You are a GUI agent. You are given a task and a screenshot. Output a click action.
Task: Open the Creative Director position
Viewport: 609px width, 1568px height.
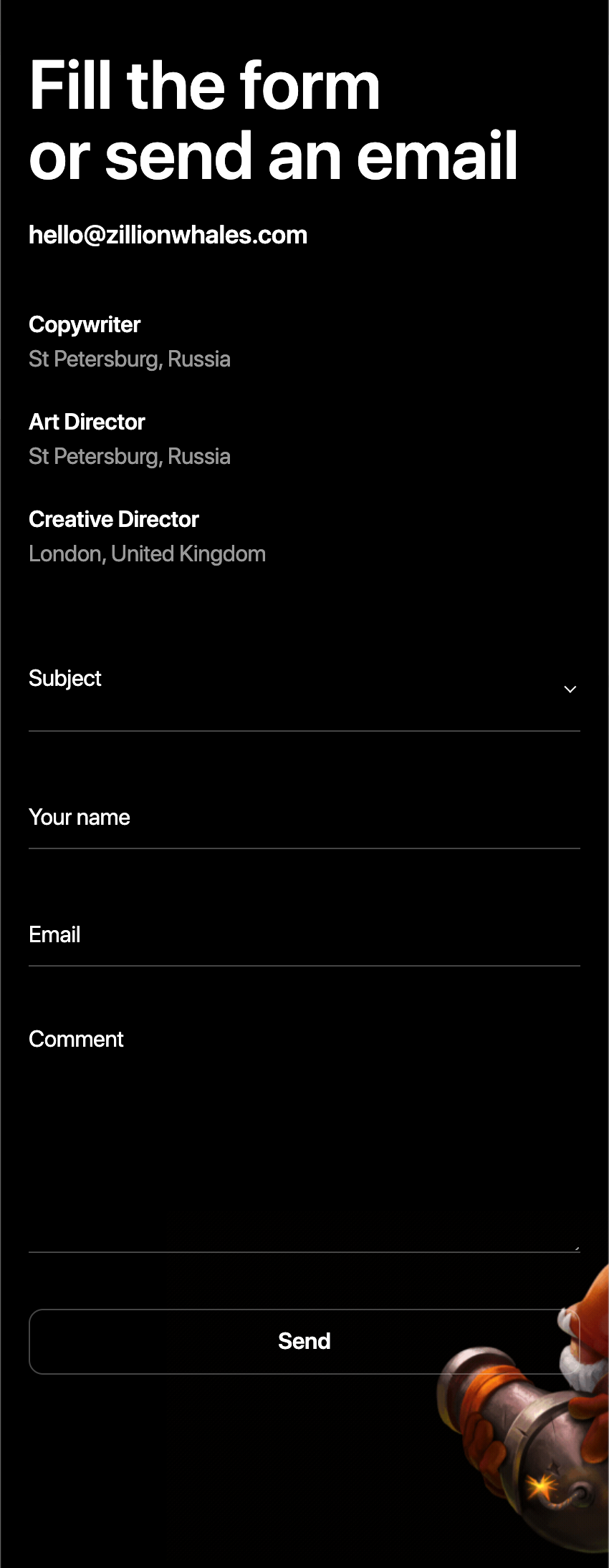(114, 520)
